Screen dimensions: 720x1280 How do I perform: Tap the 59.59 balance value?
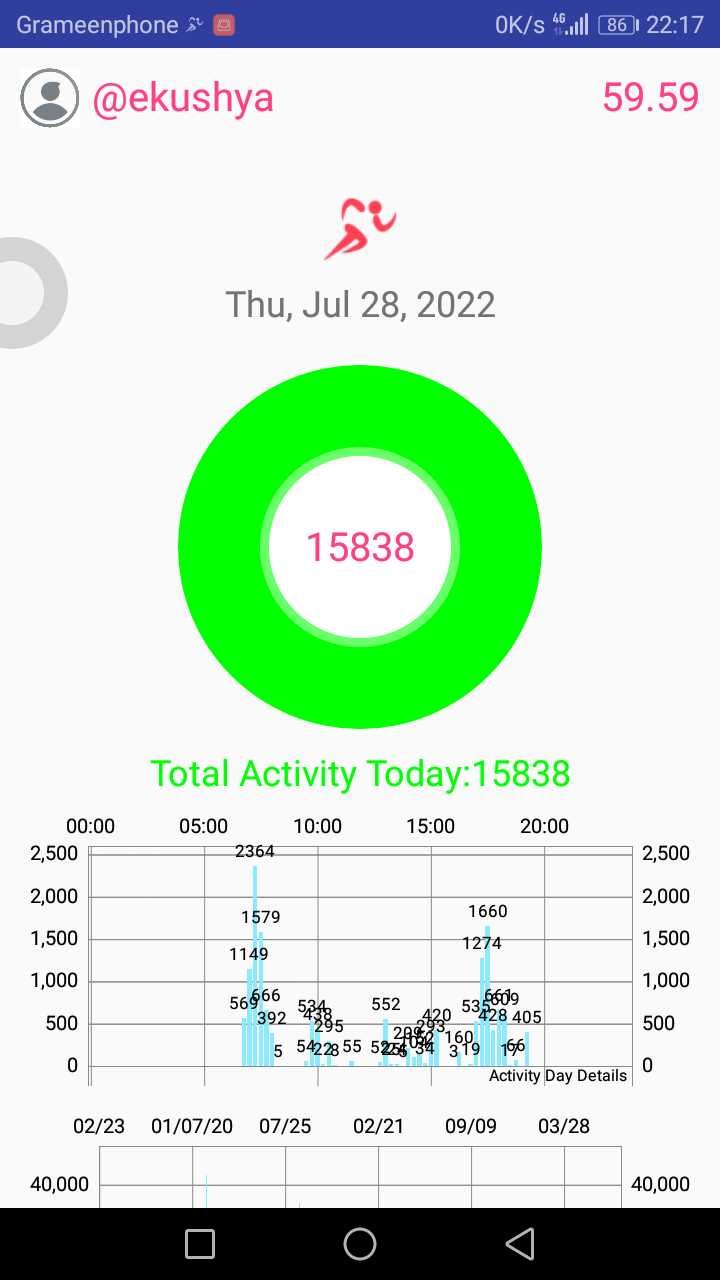[650, 98]
